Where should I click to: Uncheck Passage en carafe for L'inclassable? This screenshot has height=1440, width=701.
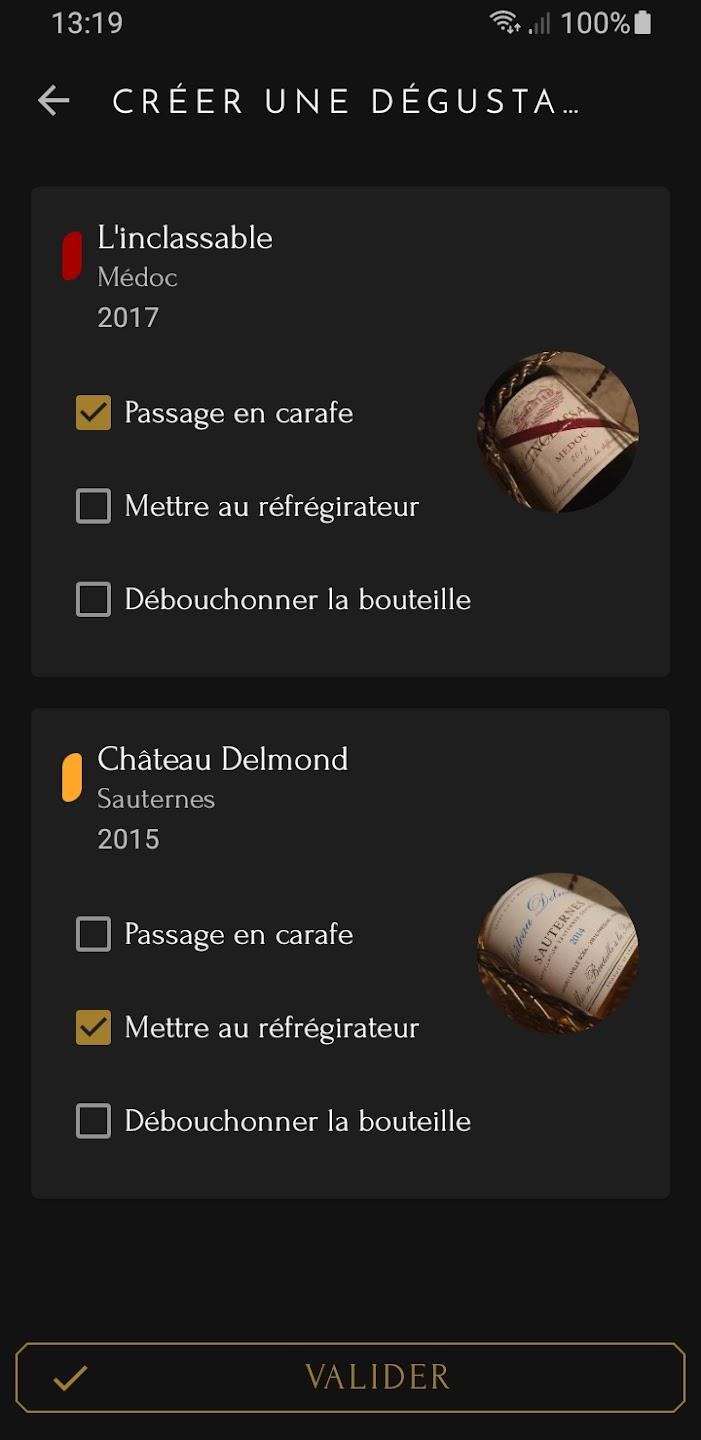93,413
